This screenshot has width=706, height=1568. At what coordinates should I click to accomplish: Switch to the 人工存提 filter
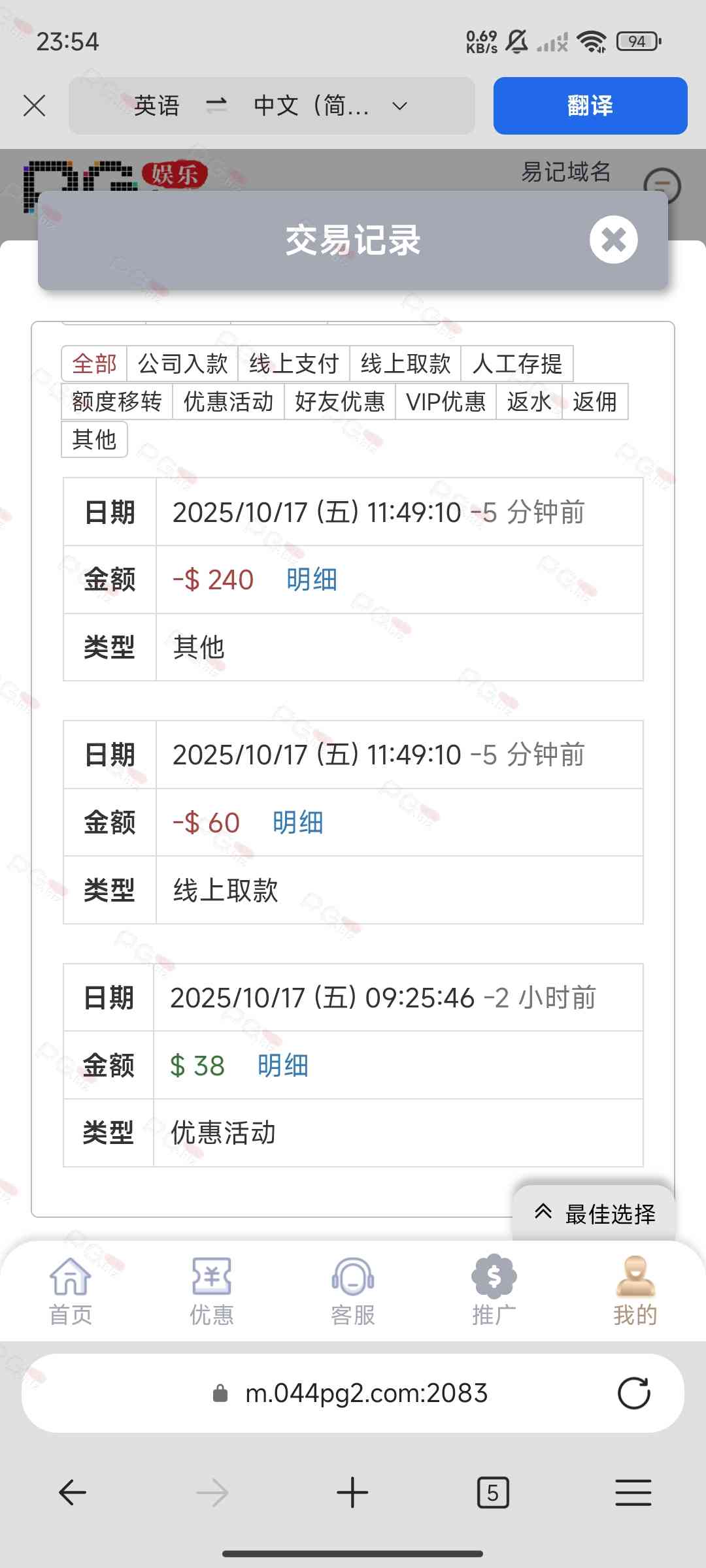click(516, 364)
